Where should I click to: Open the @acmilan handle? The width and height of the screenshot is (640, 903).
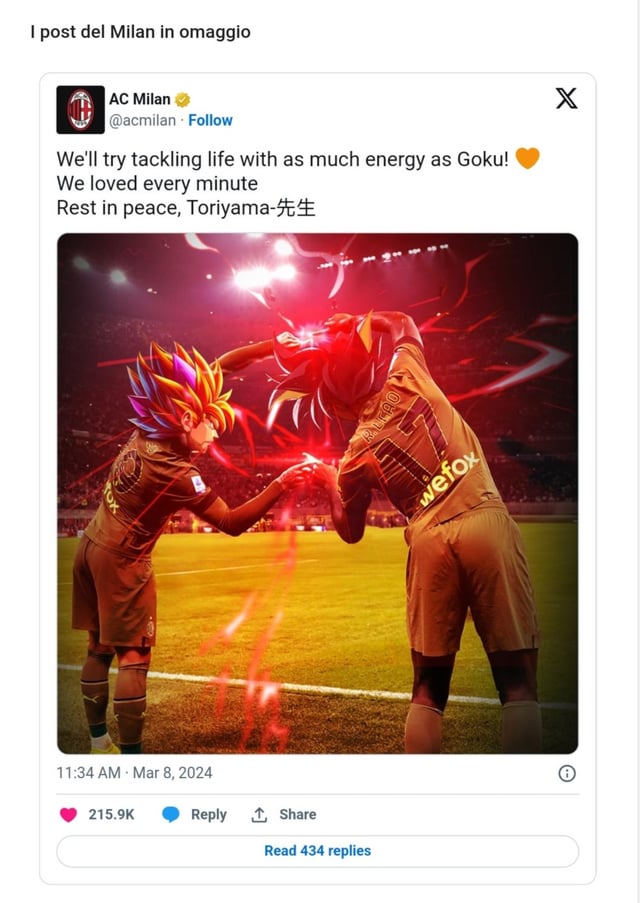tap(142, 120)
